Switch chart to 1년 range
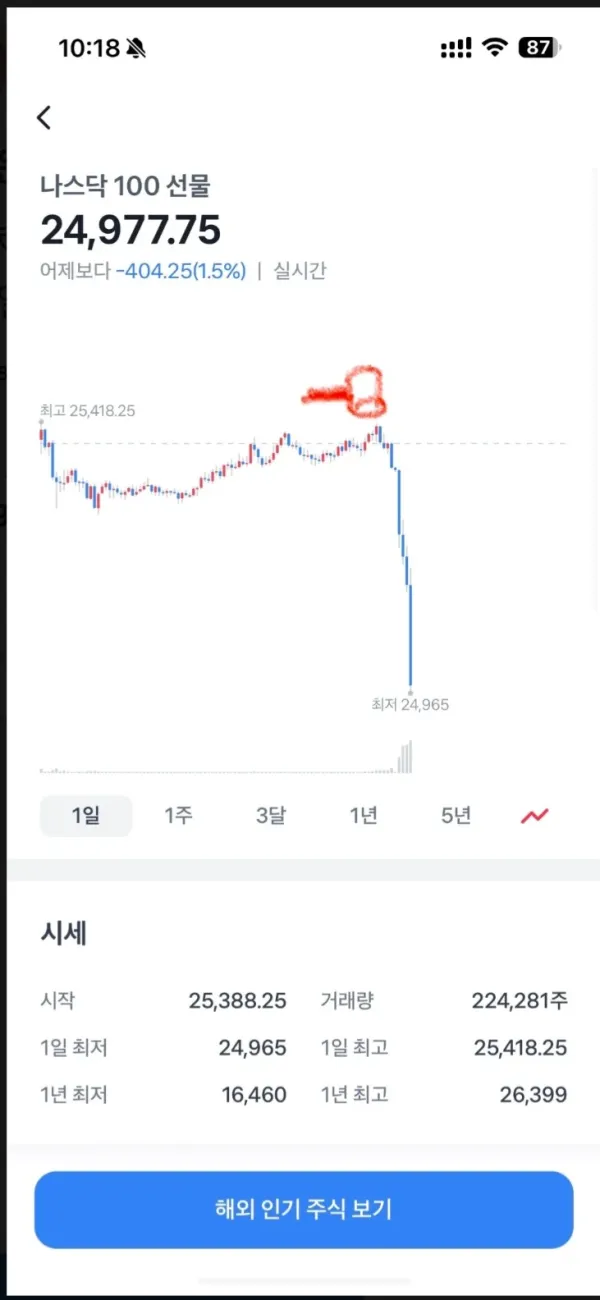This screenshot has width=600, height=1300. coord(364,816)
